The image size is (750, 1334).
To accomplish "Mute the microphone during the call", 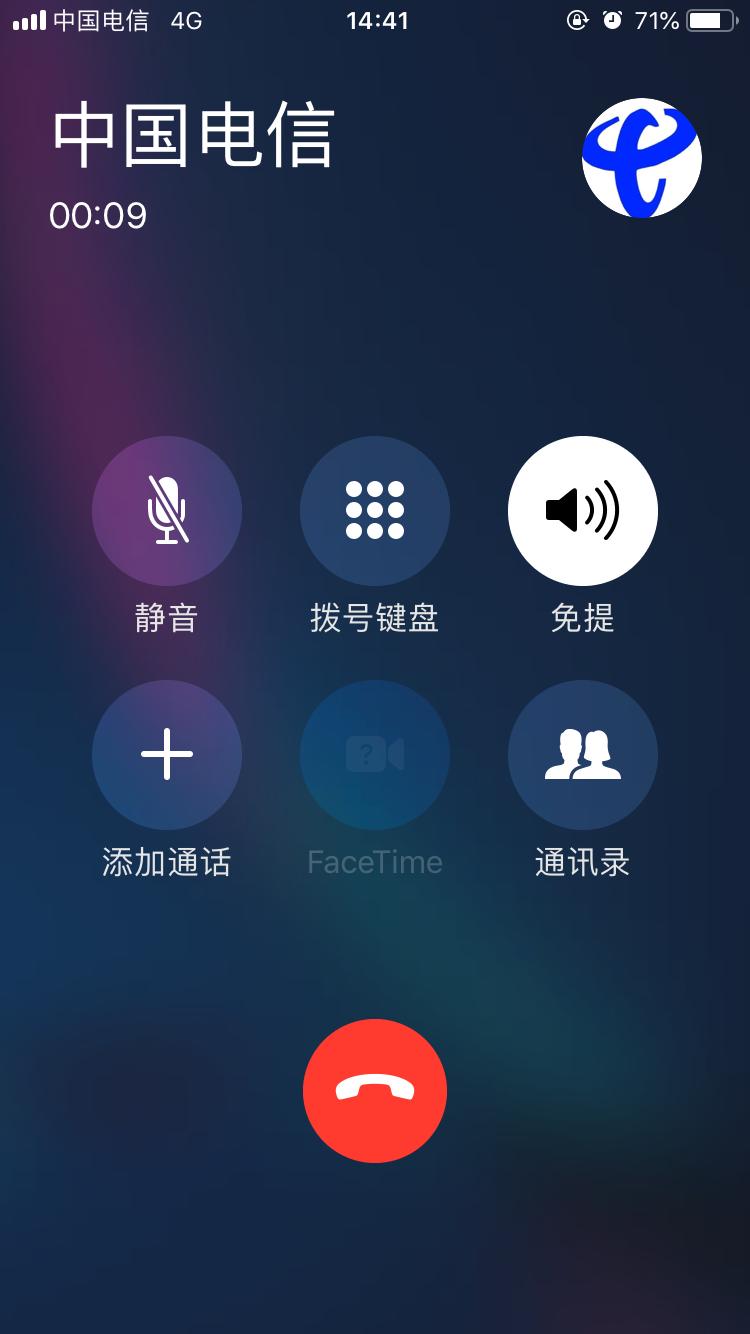I will [167, 511].
